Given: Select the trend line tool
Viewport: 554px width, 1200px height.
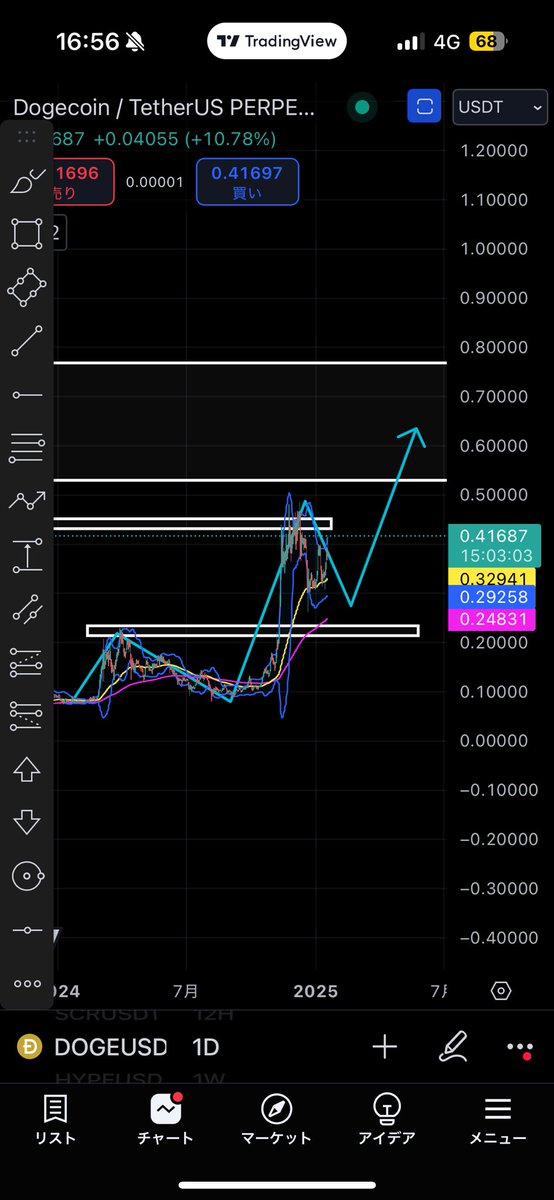Looking at the screenshot, I should click(x=27, y=341).
